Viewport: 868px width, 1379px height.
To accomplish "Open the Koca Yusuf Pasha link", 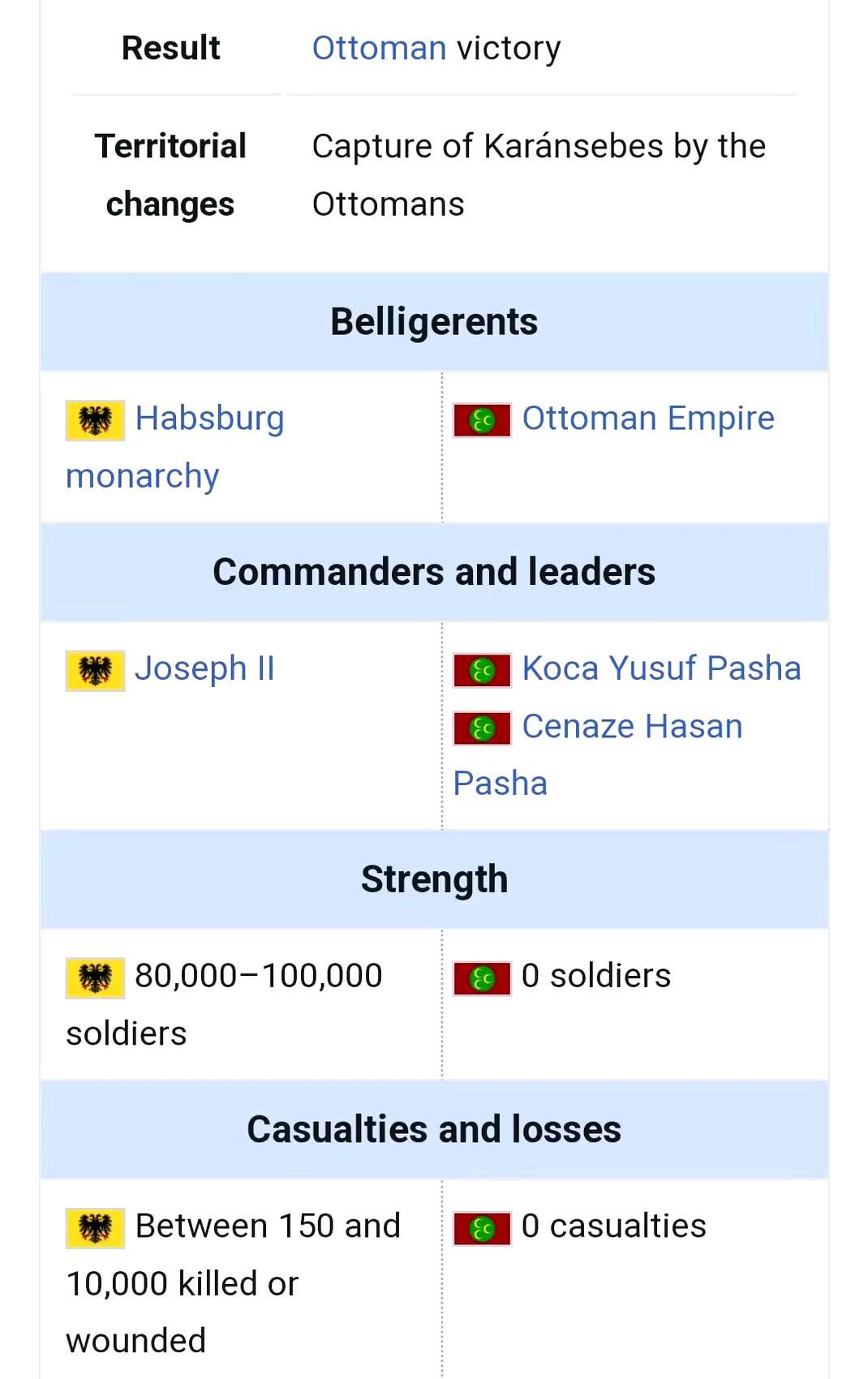I will point(661,669).
